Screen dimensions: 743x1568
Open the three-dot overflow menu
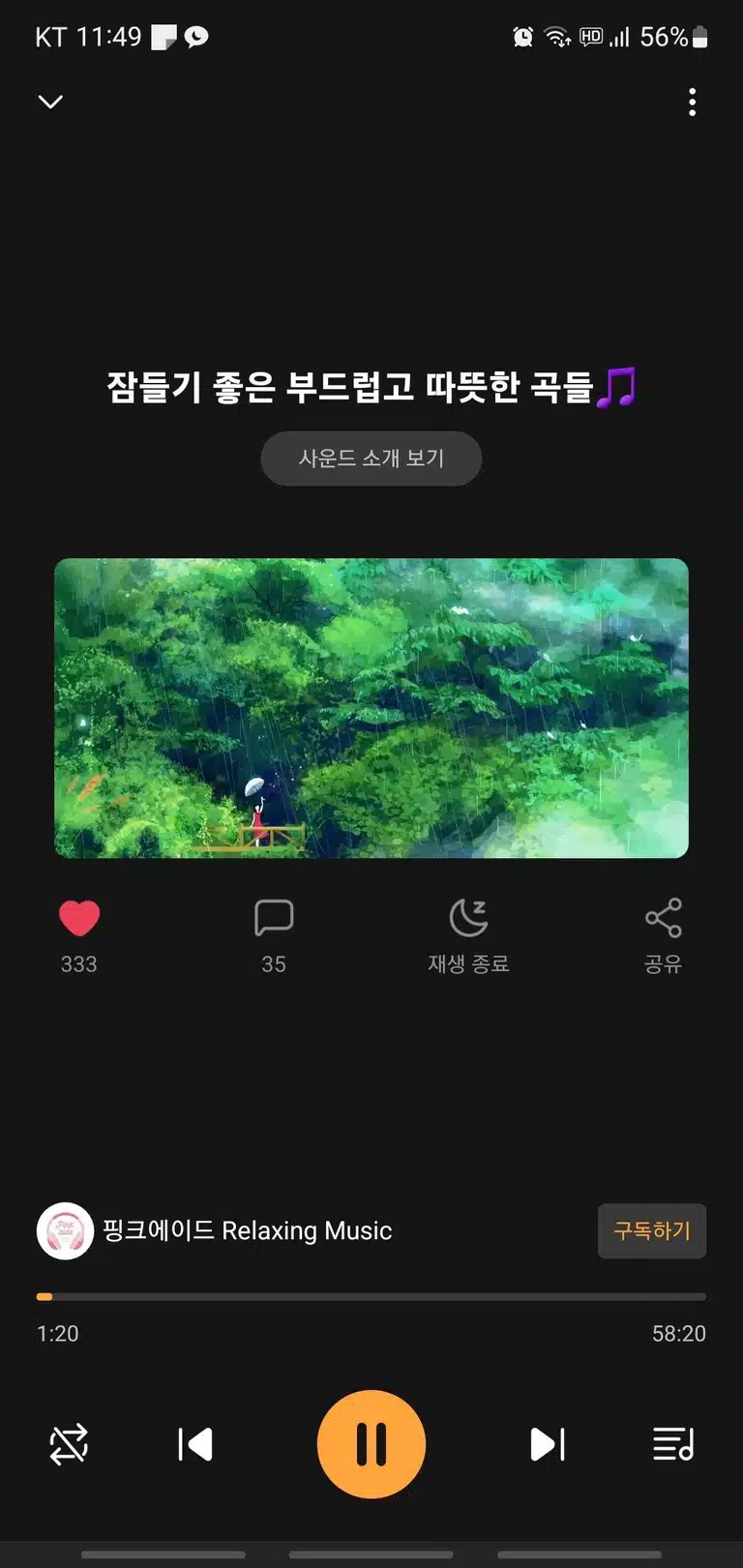point(692,102)
